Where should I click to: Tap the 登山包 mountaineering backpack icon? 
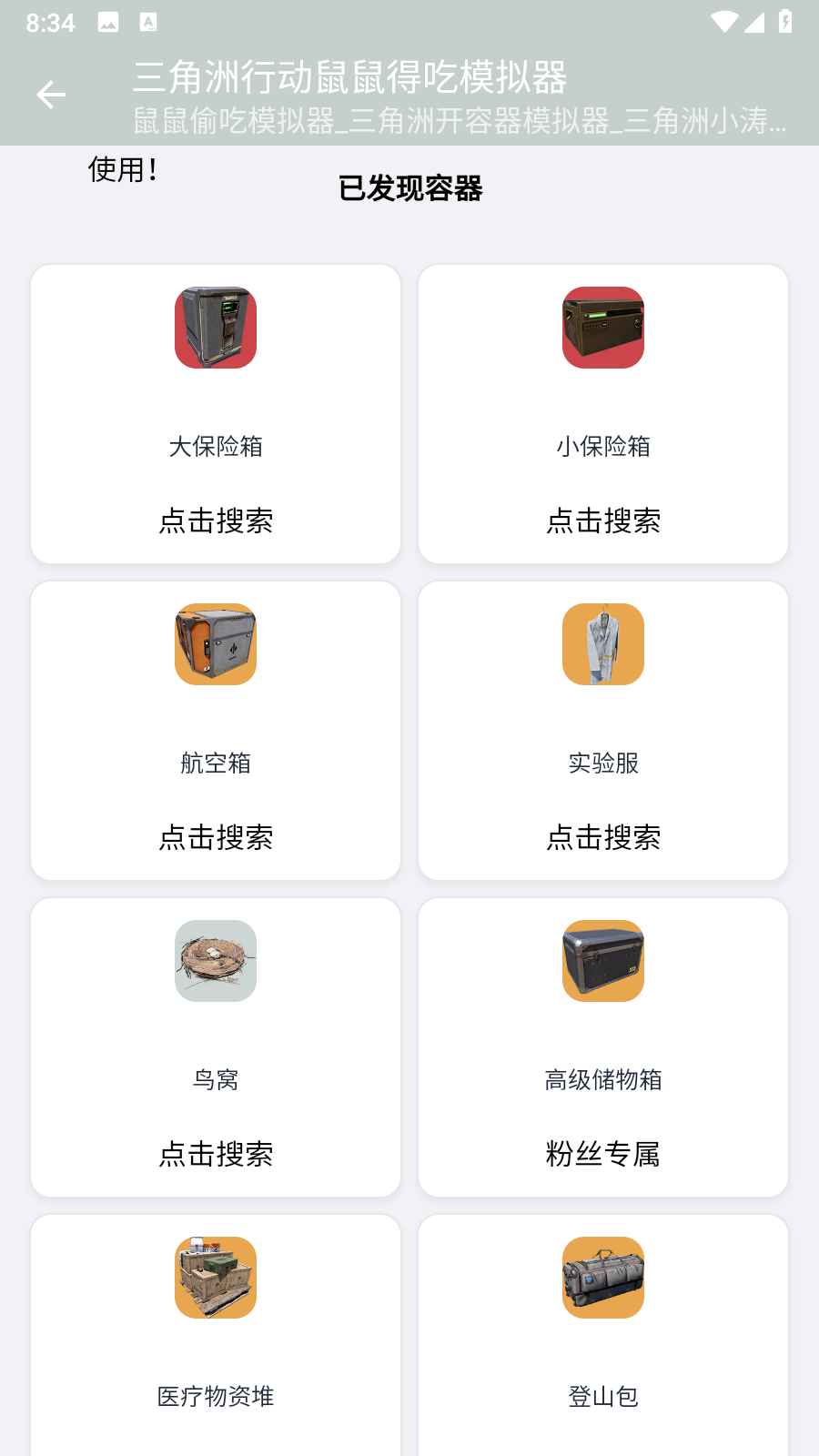(603, 1278)
